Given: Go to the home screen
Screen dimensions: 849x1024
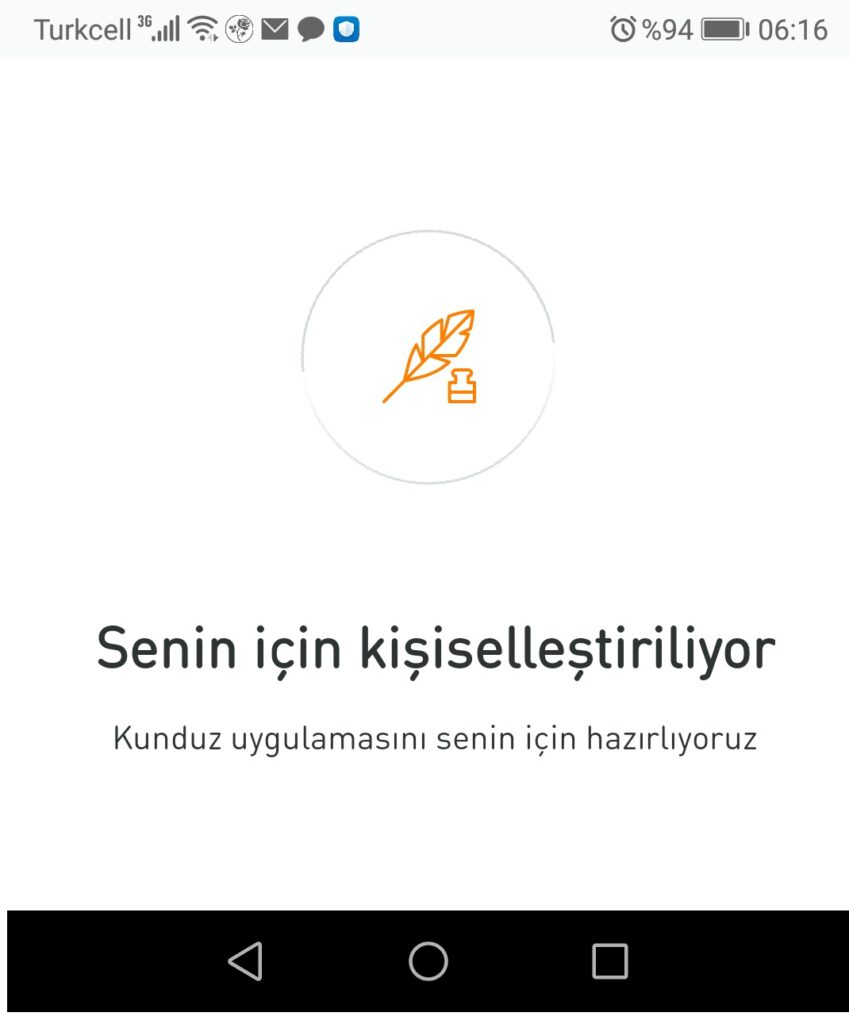Looking at the screenshot, I should coord(428,961).
